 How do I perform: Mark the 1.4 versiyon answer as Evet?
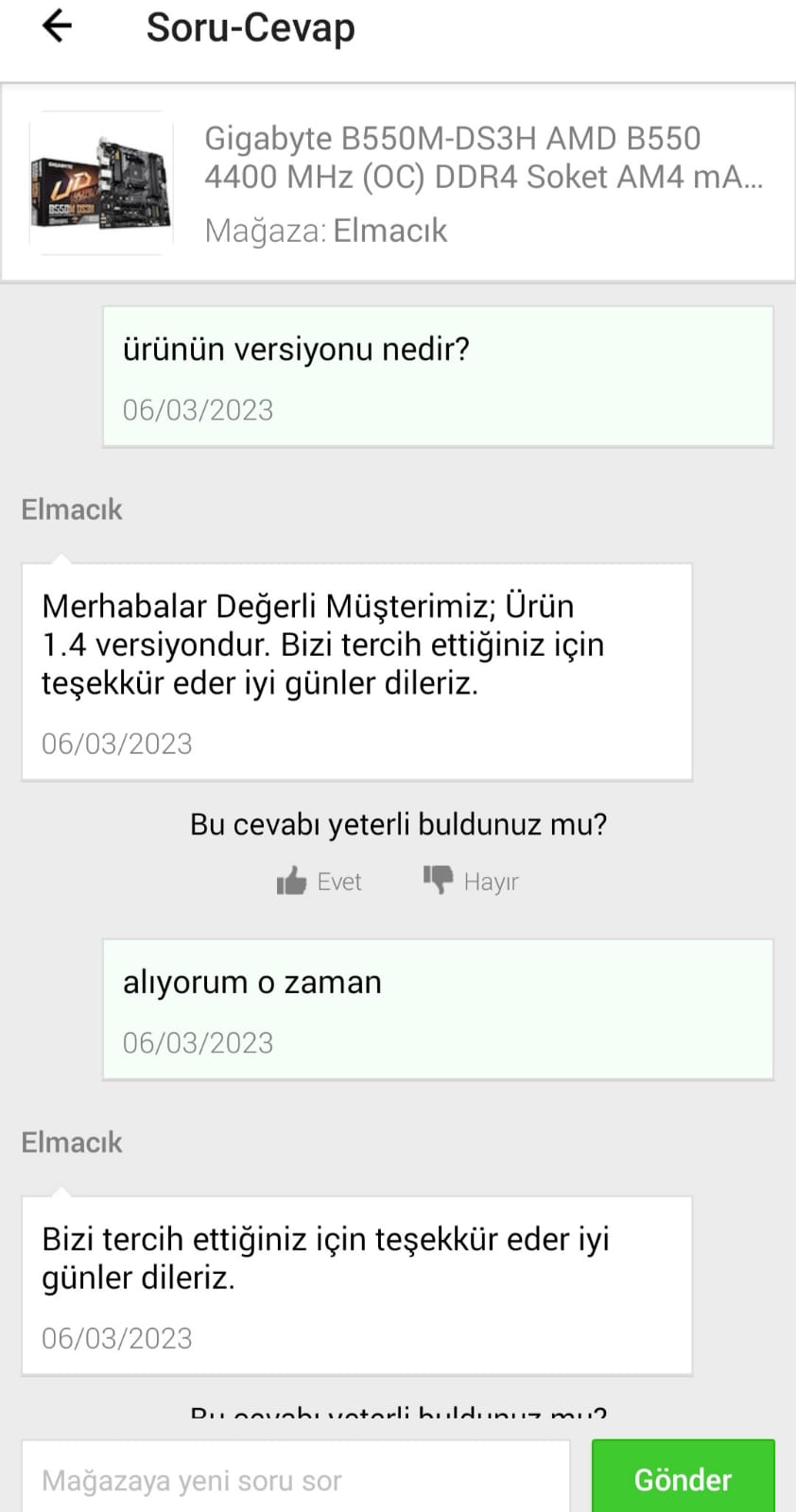(x=320, y=882)
